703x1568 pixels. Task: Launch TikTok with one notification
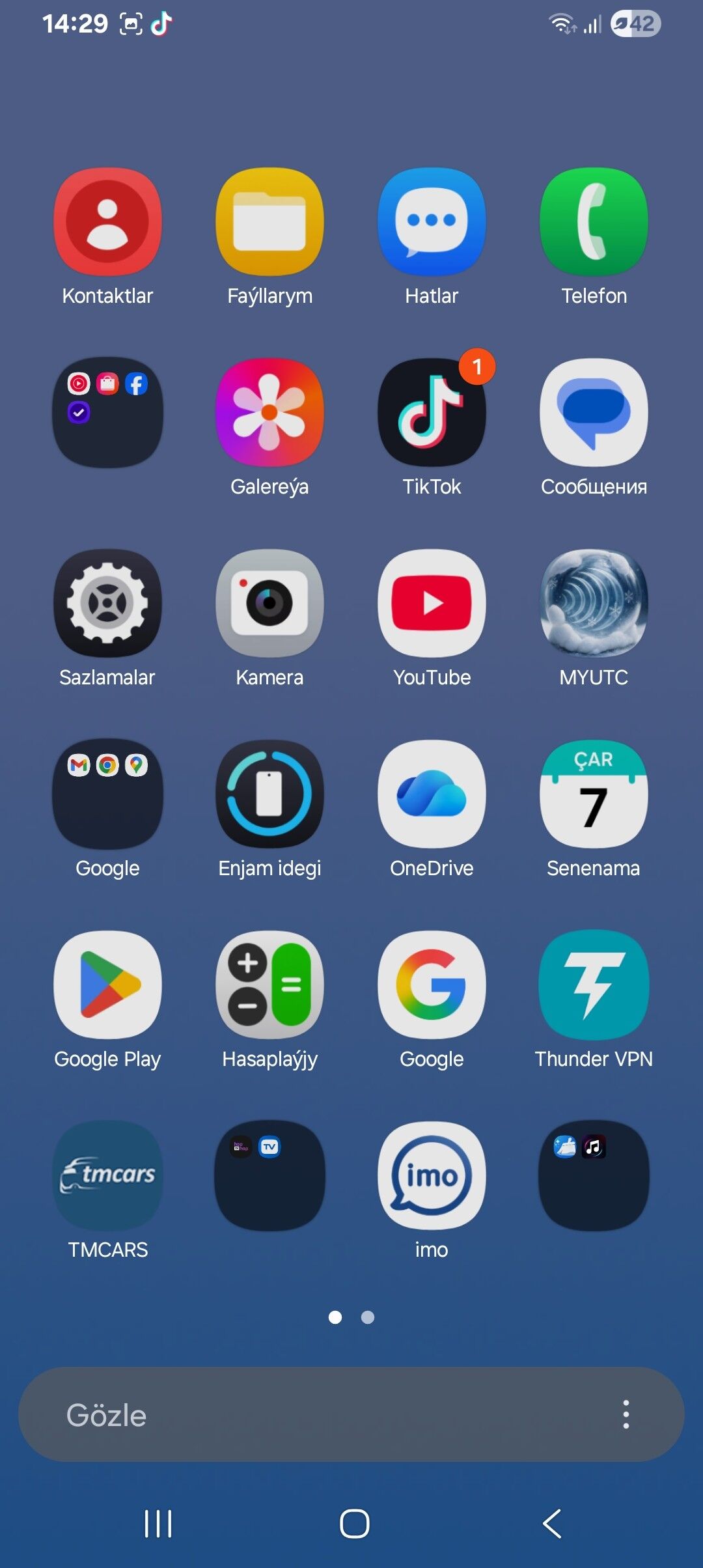(432, 413)
